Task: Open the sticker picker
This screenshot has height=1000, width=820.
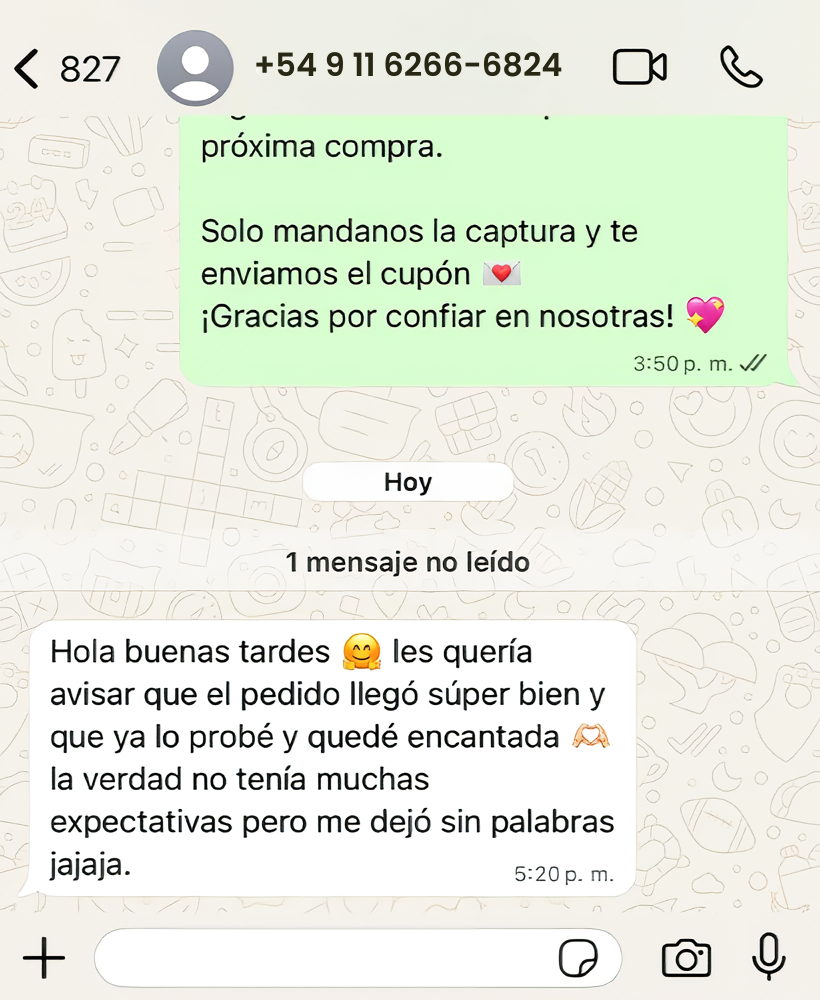Action: pyautogui.click(x=577, y=958)
